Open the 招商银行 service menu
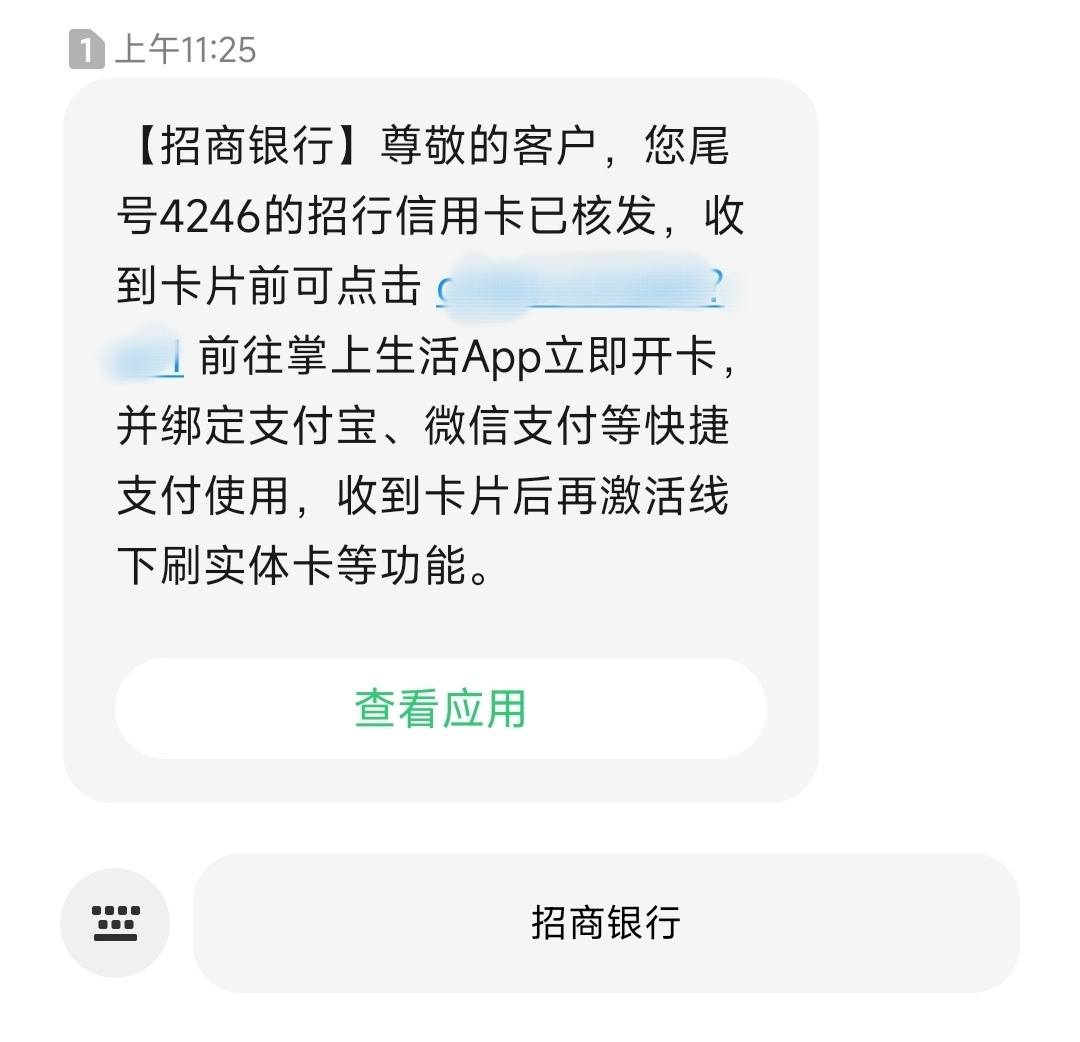The image size is (1080, 1042). tap(605, 922)
